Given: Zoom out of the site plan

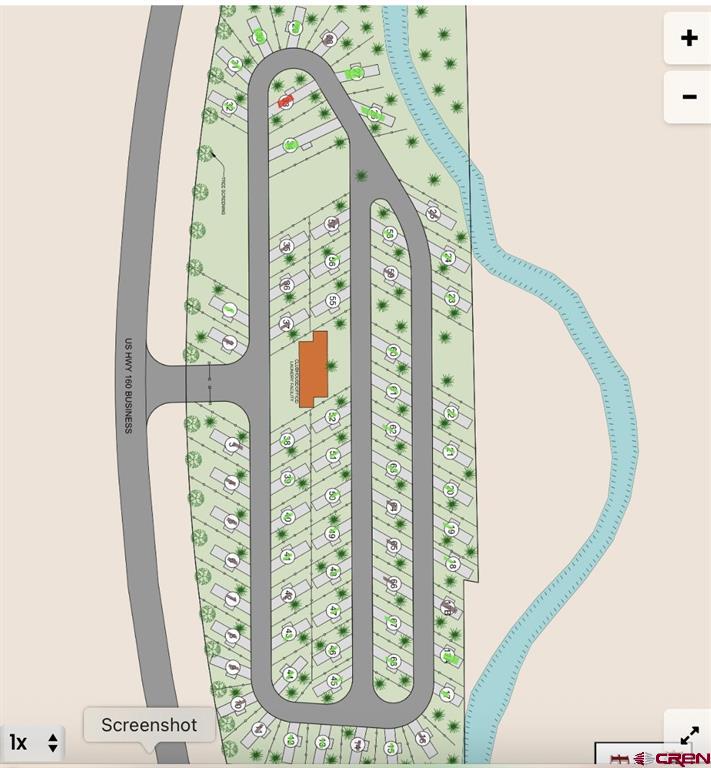Looking at the screenshot, I should [688, 97].
